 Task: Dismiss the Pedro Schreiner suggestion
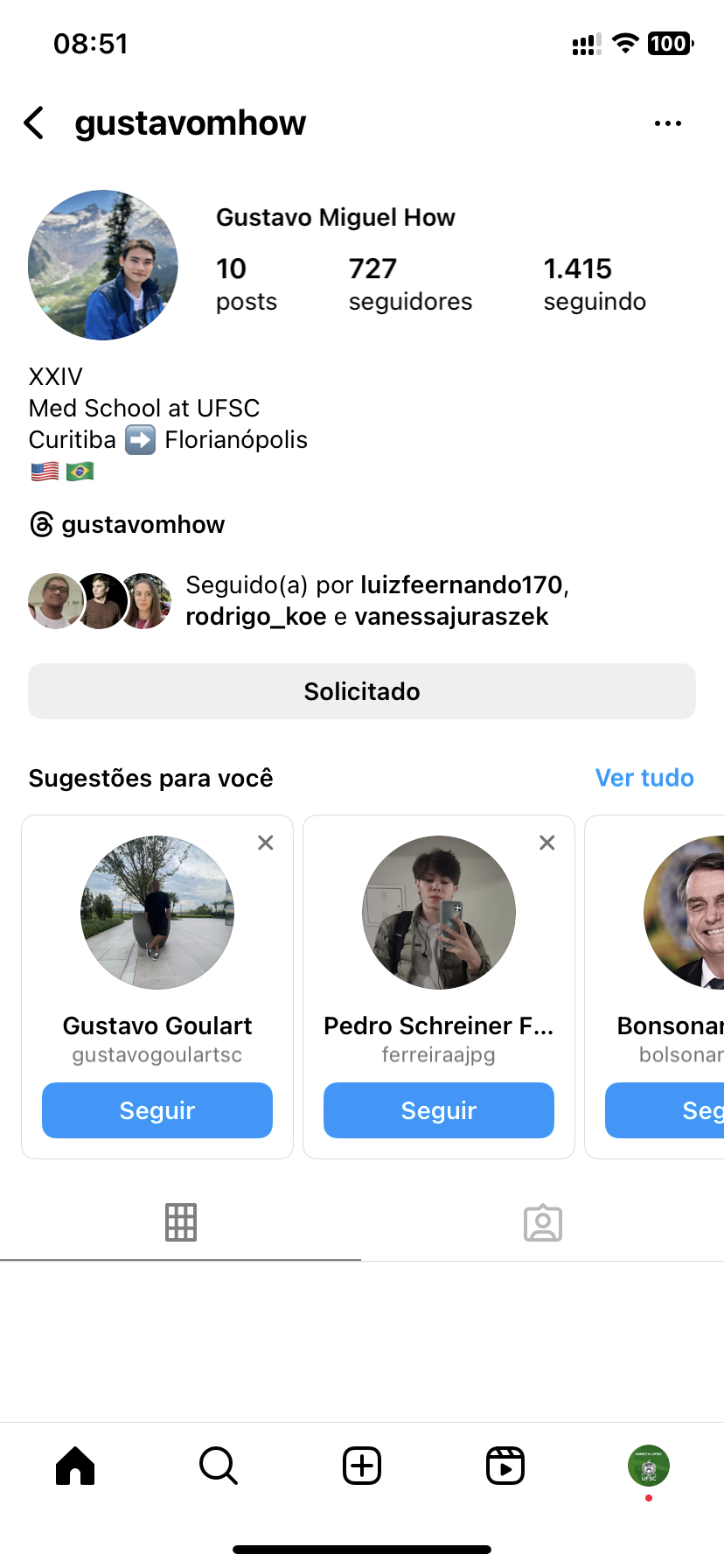coord(547,843)
